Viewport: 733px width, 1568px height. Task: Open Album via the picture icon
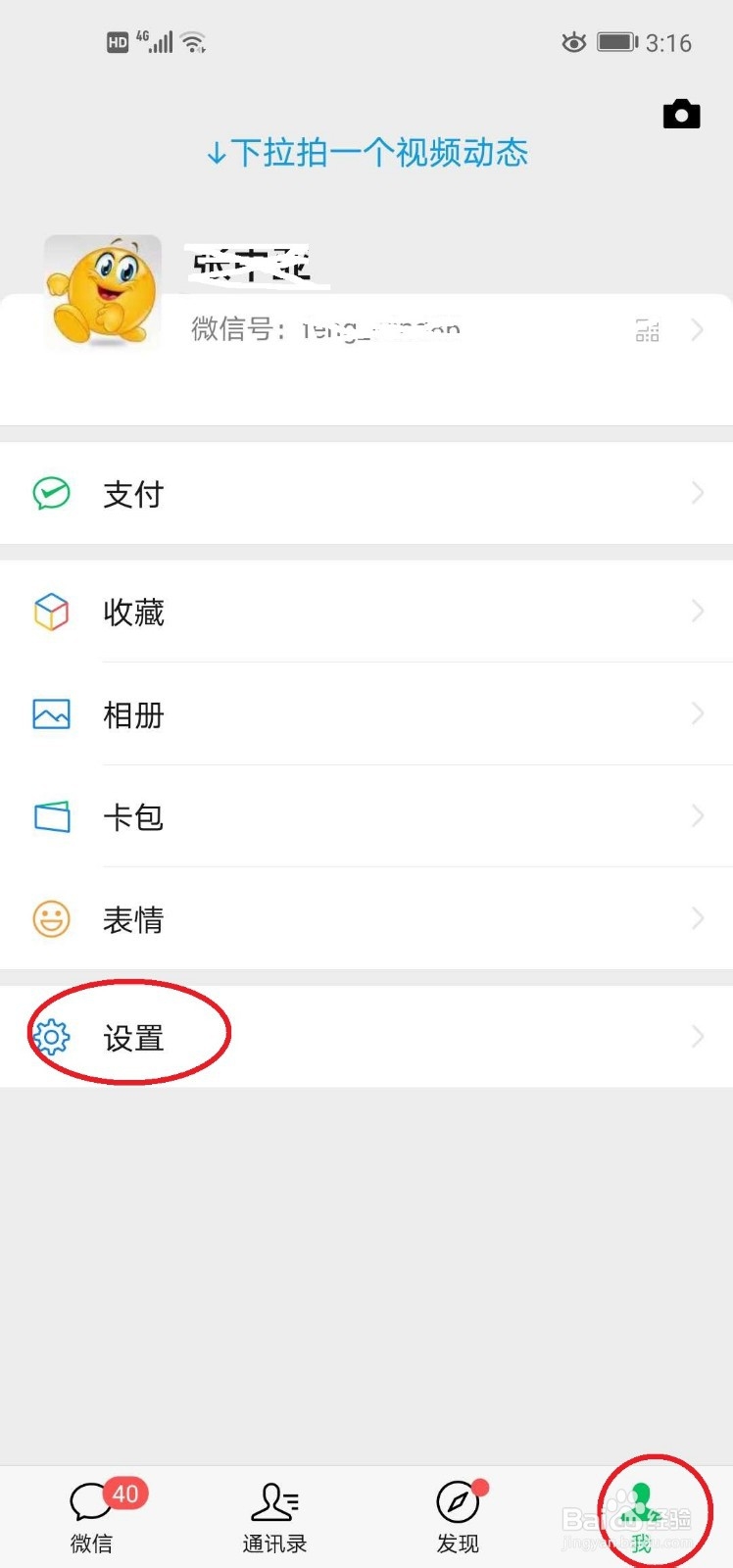click(51, 713)
